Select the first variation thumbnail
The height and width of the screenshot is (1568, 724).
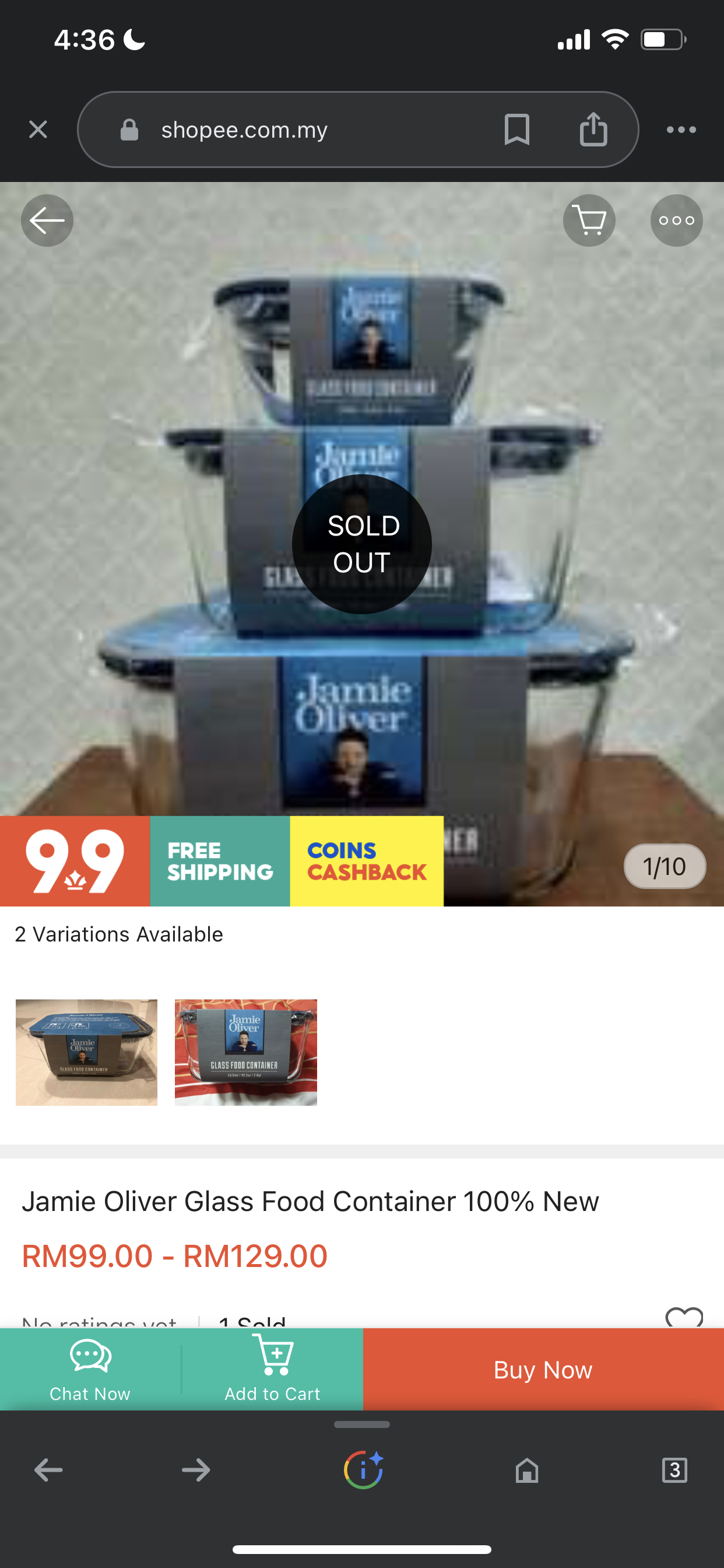[x=86, y=1052]
